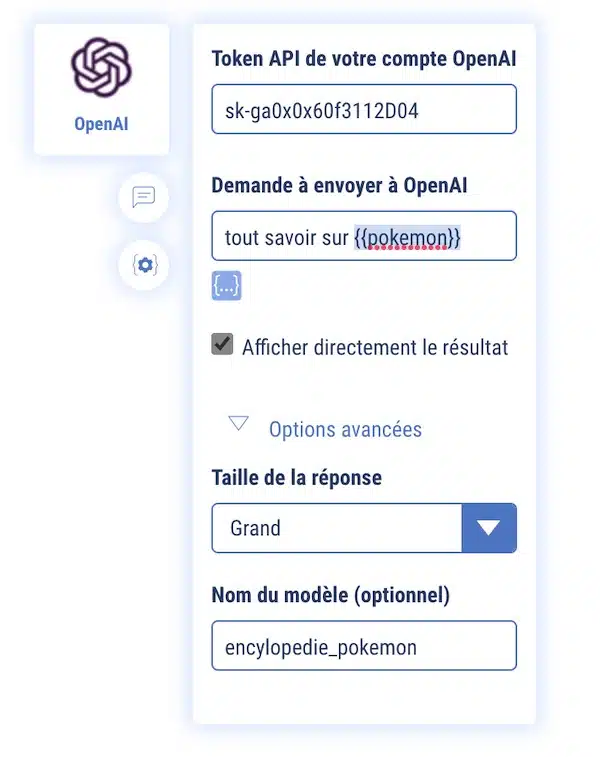Uncheck Afficher directement le résultat
600x757 pixels.
pos(222,345)
